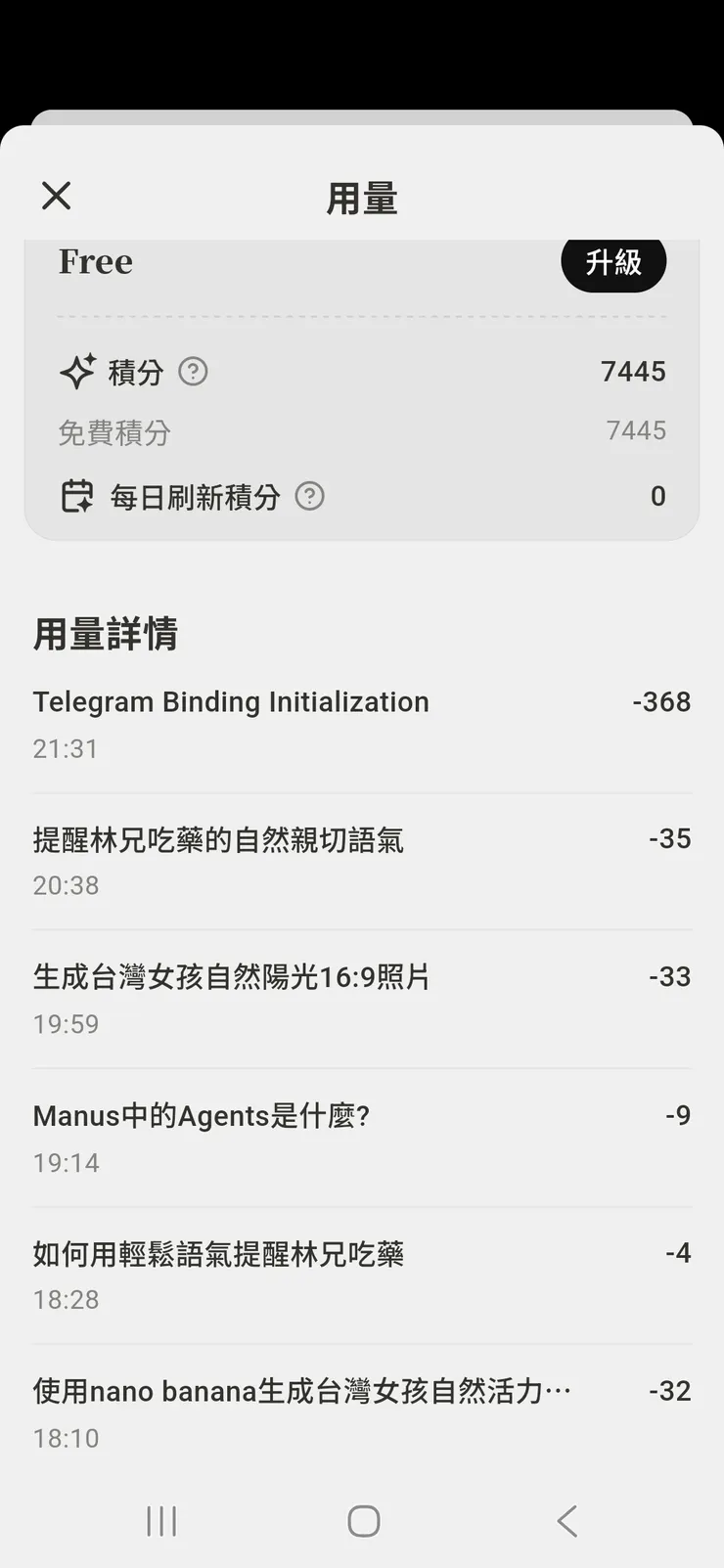Open the Manus中的Agents是什麼? usage item
The image size is (724, 1568).
201,1115
